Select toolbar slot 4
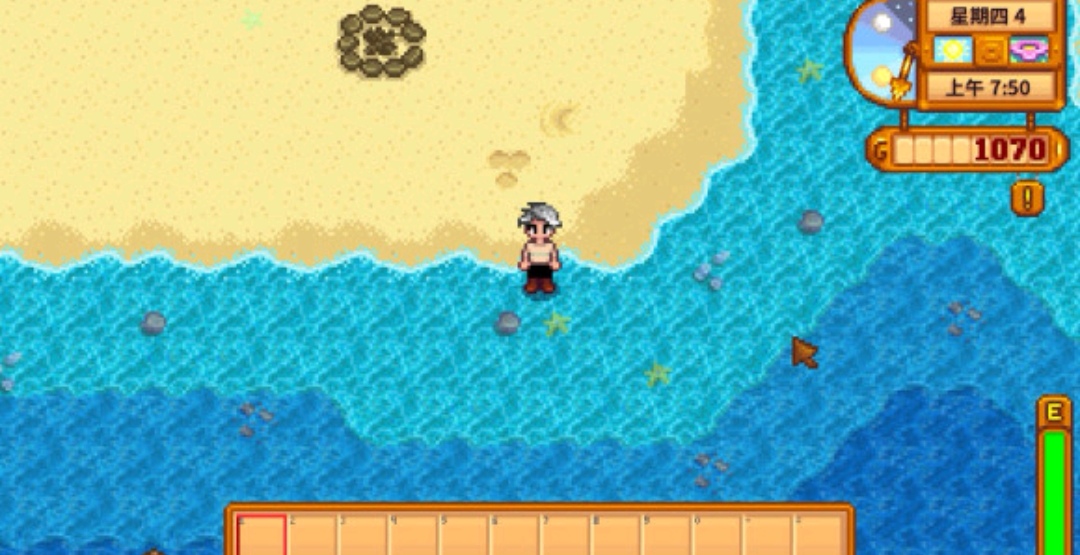 (414, 534)
